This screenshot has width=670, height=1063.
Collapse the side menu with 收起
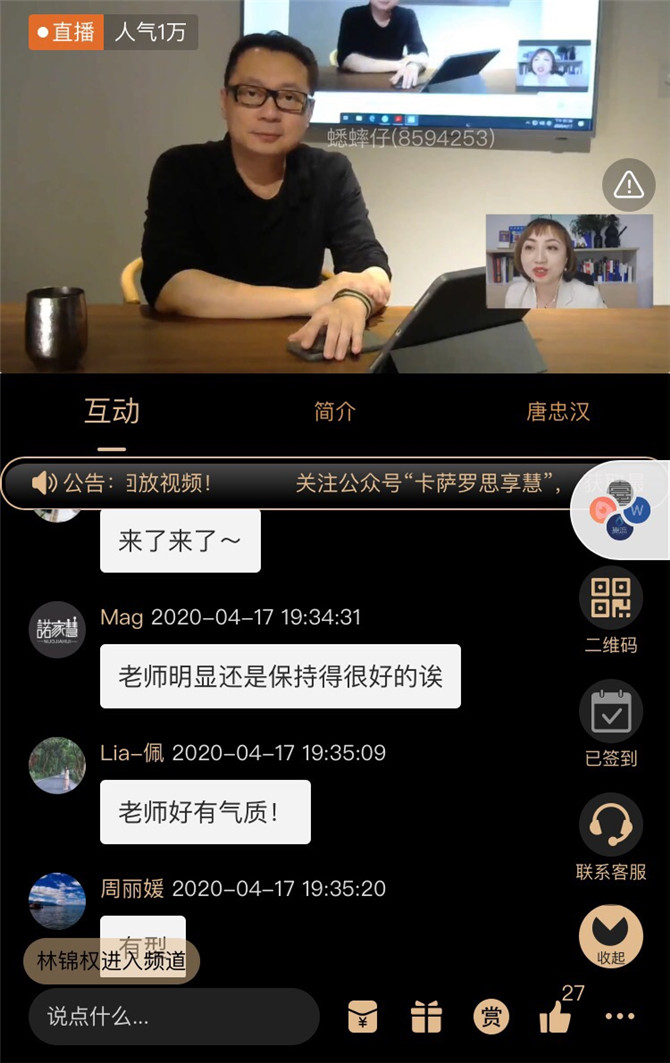pos(610,936)
